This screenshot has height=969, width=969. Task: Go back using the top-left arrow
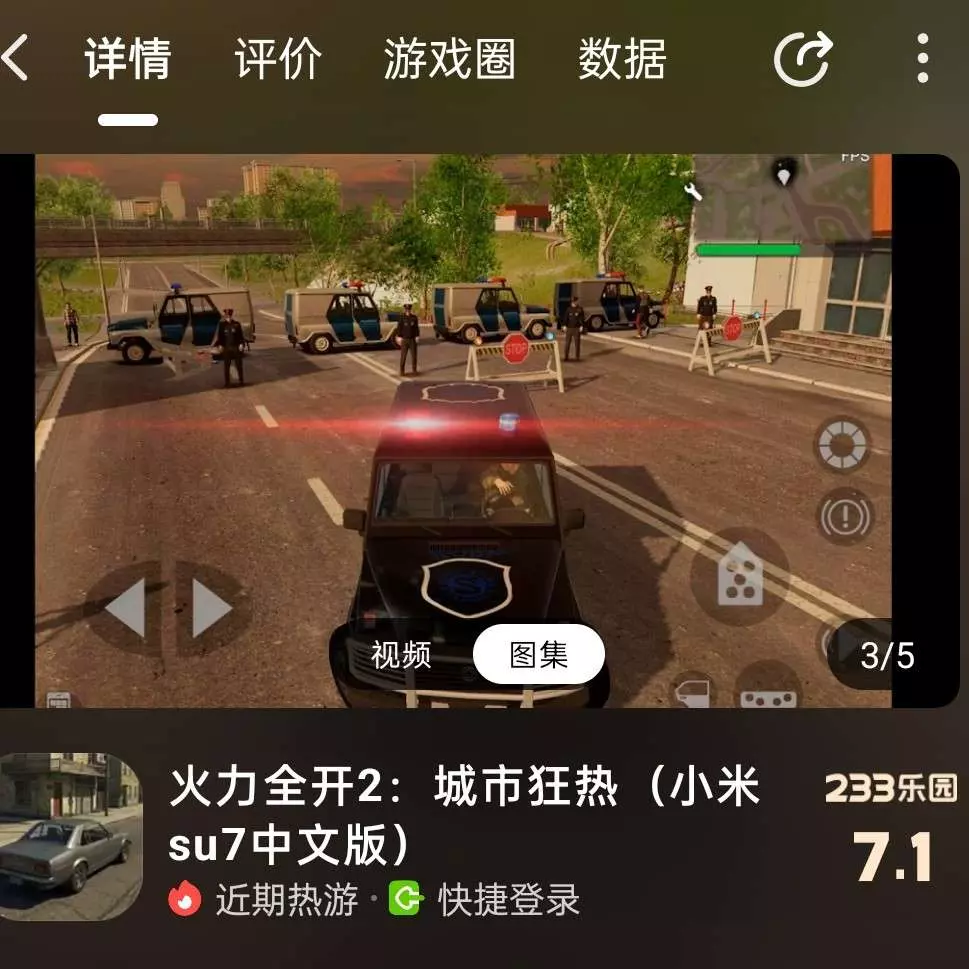(16, 59)
